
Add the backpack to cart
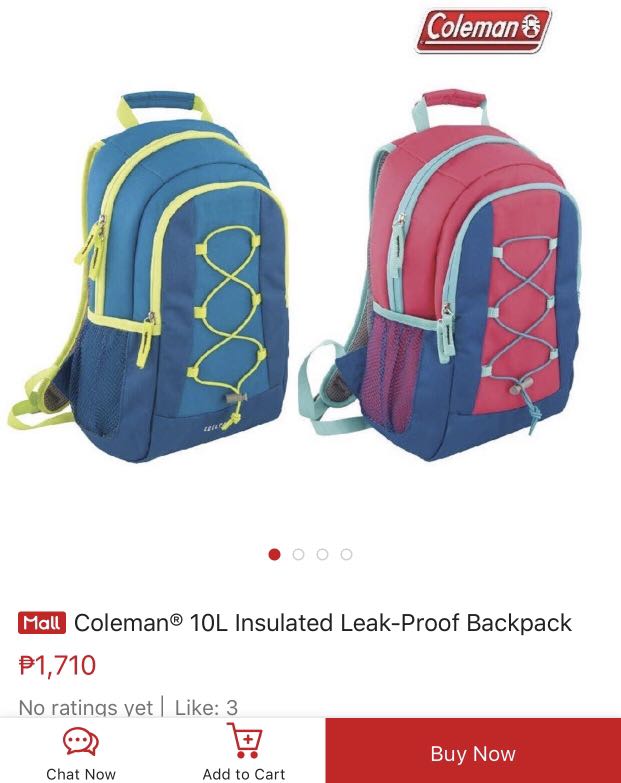pyautogui.click(x=244, y=752)
